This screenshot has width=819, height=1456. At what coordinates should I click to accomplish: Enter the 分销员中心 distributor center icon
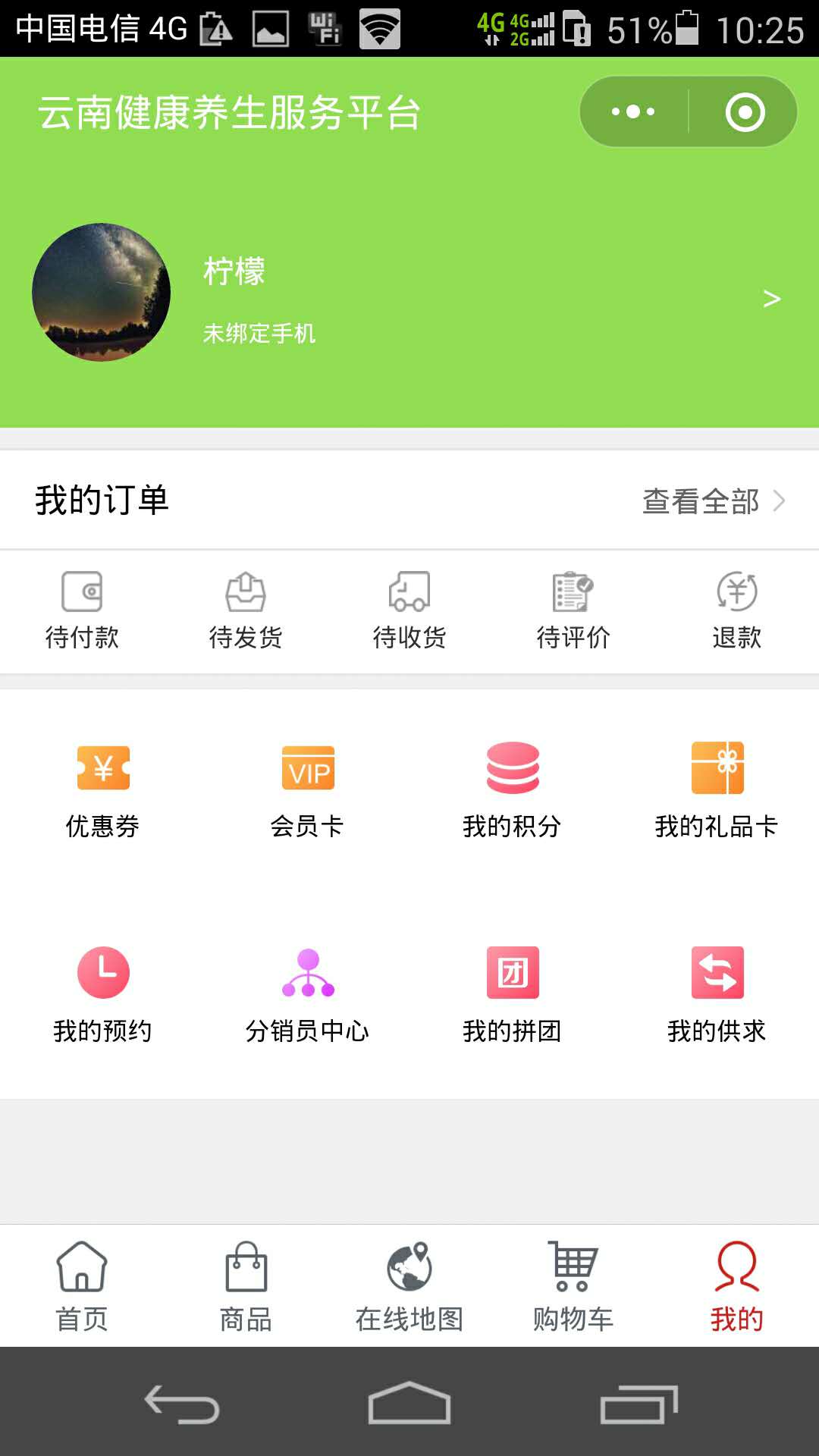pyautogui.click(x=307, y=993)
